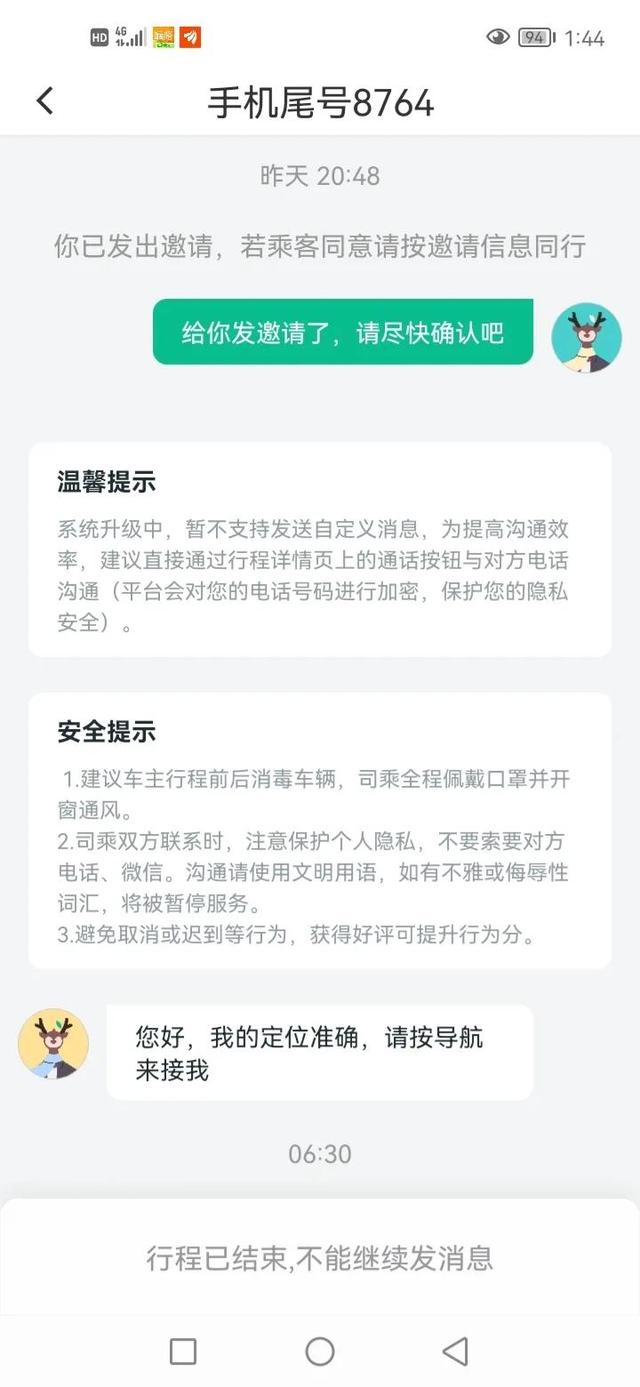Go to the home screen via circle button
Screen dimensions: 640x1387
(320, 1352)
